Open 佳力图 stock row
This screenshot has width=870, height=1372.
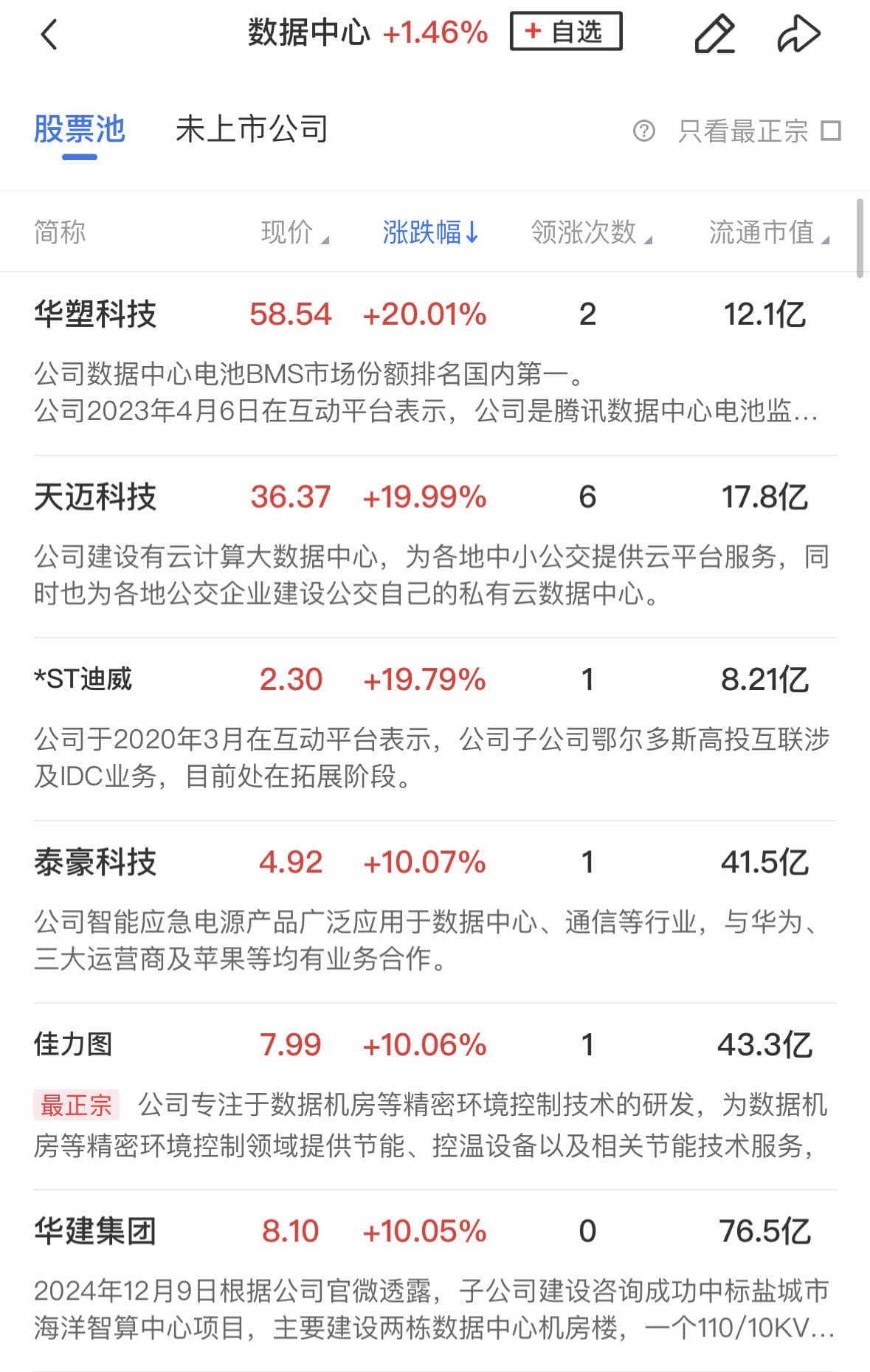(73, 1044)
